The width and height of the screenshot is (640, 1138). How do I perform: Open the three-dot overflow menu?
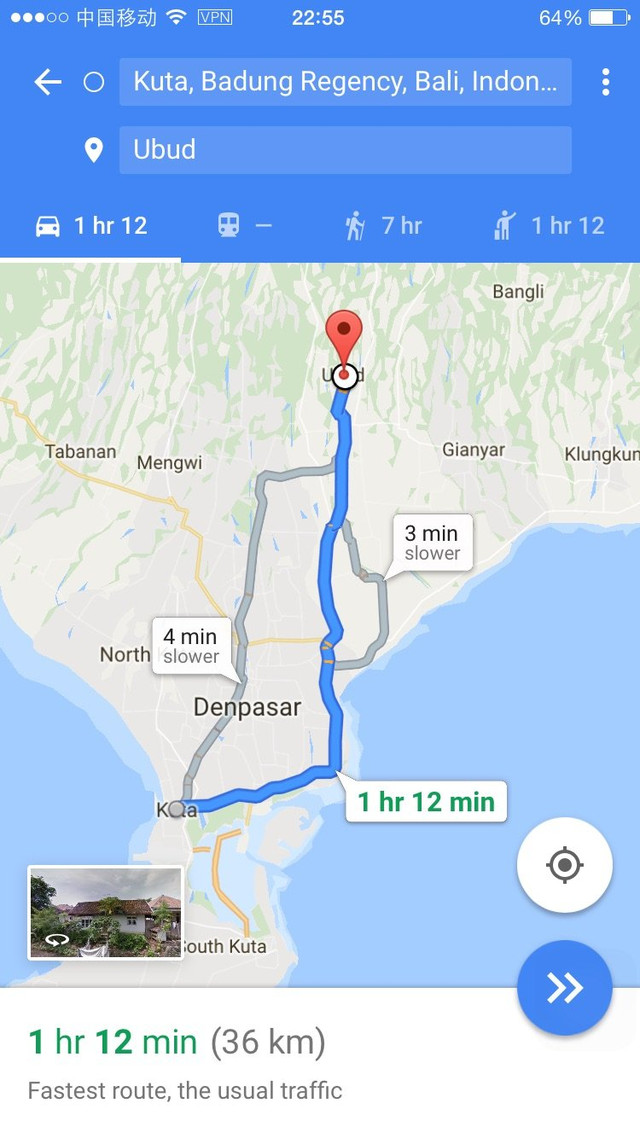pyautogui.click(x=605, y=82)
